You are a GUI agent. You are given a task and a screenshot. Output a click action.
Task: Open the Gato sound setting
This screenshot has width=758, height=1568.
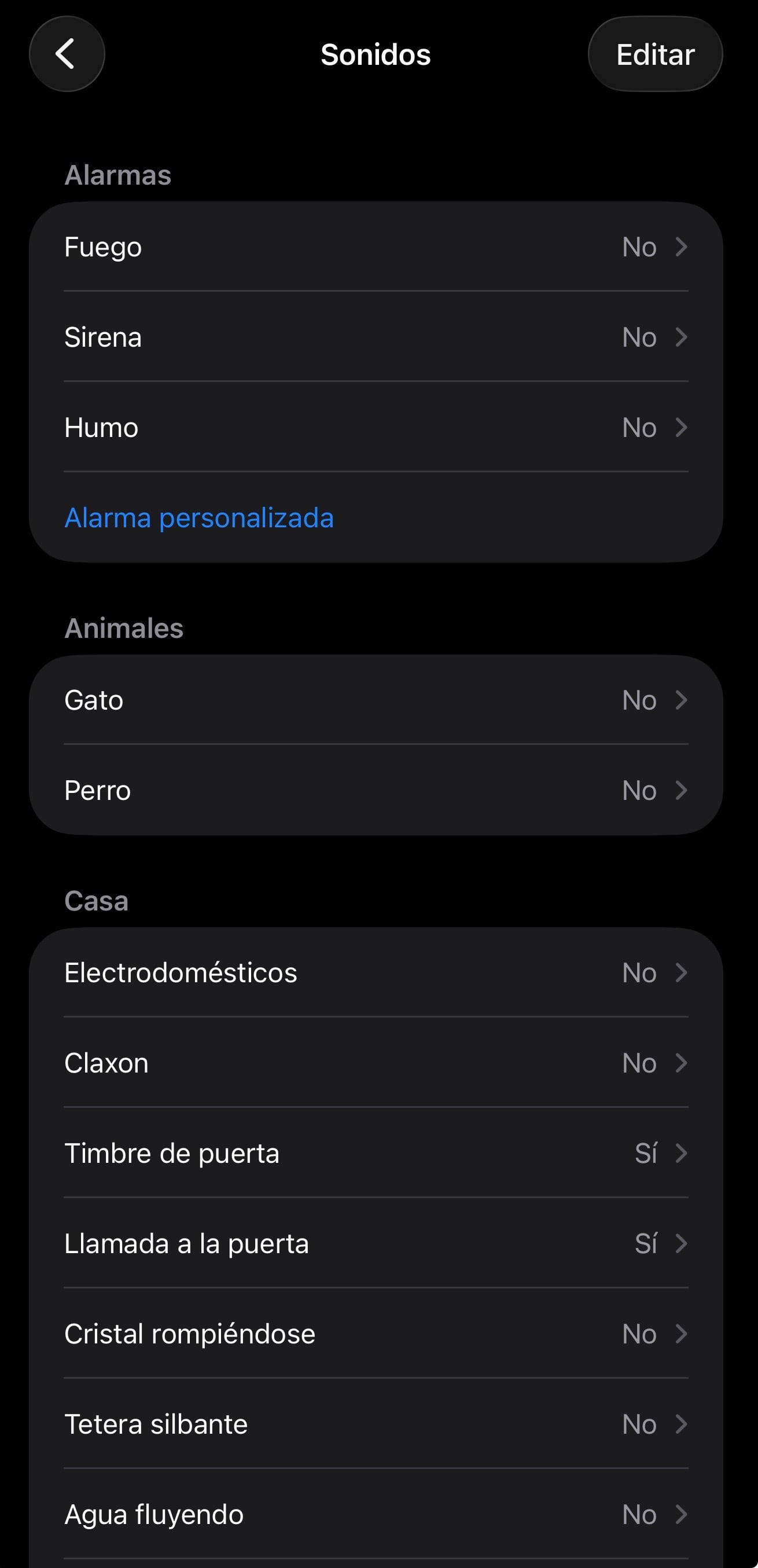[x=376, y=700]
